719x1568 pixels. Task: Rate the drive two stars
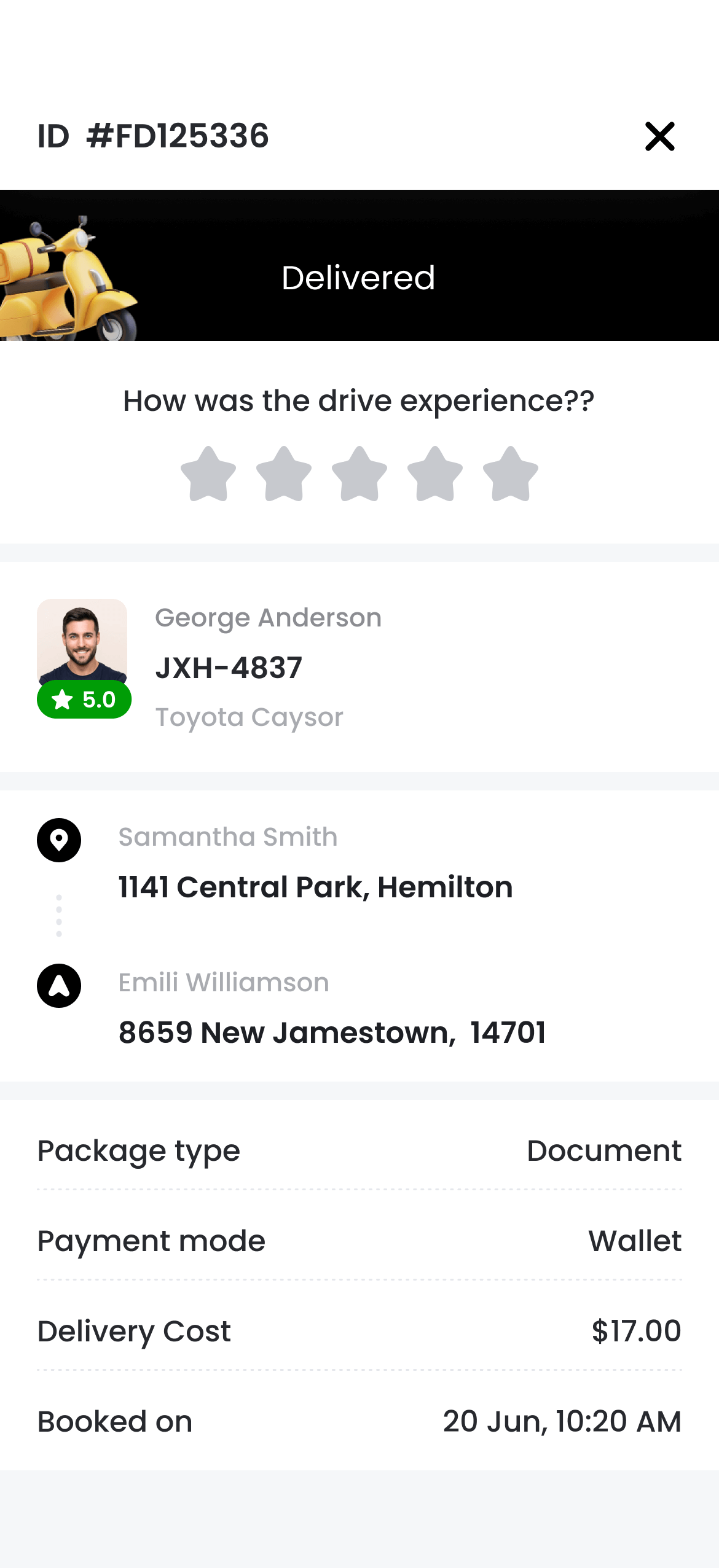pos(284,474)
